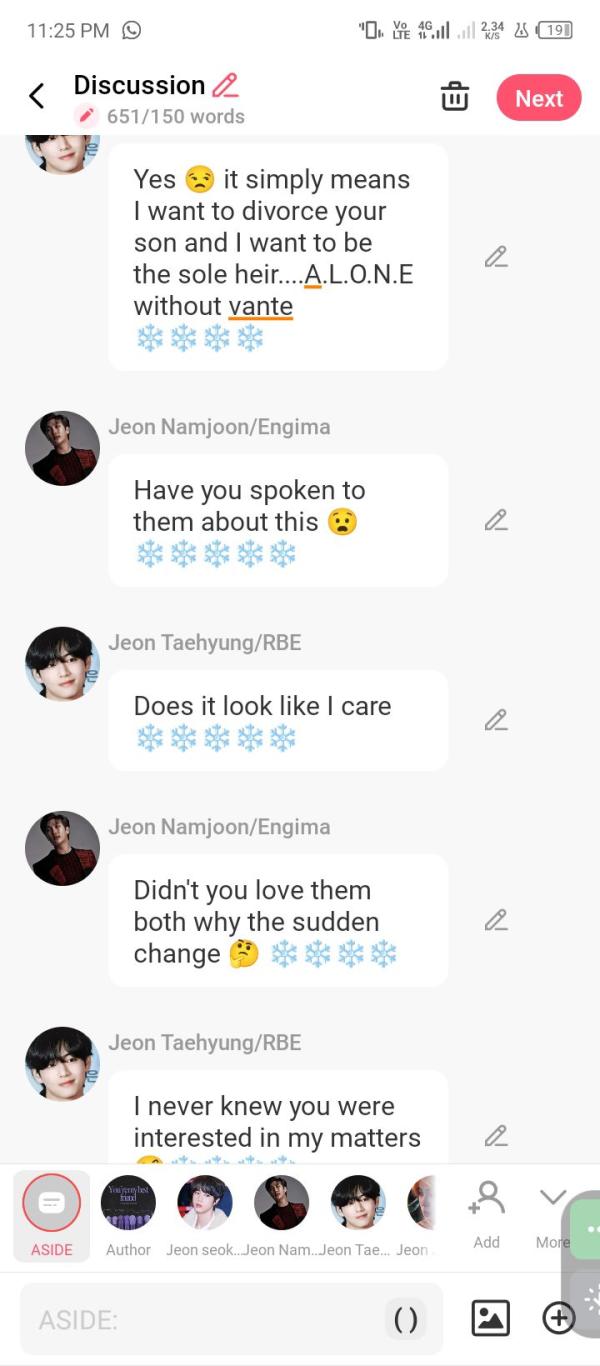Delete using the trash can icon
This screenshot has height=1366, width=600.
(x=455, y=97)
